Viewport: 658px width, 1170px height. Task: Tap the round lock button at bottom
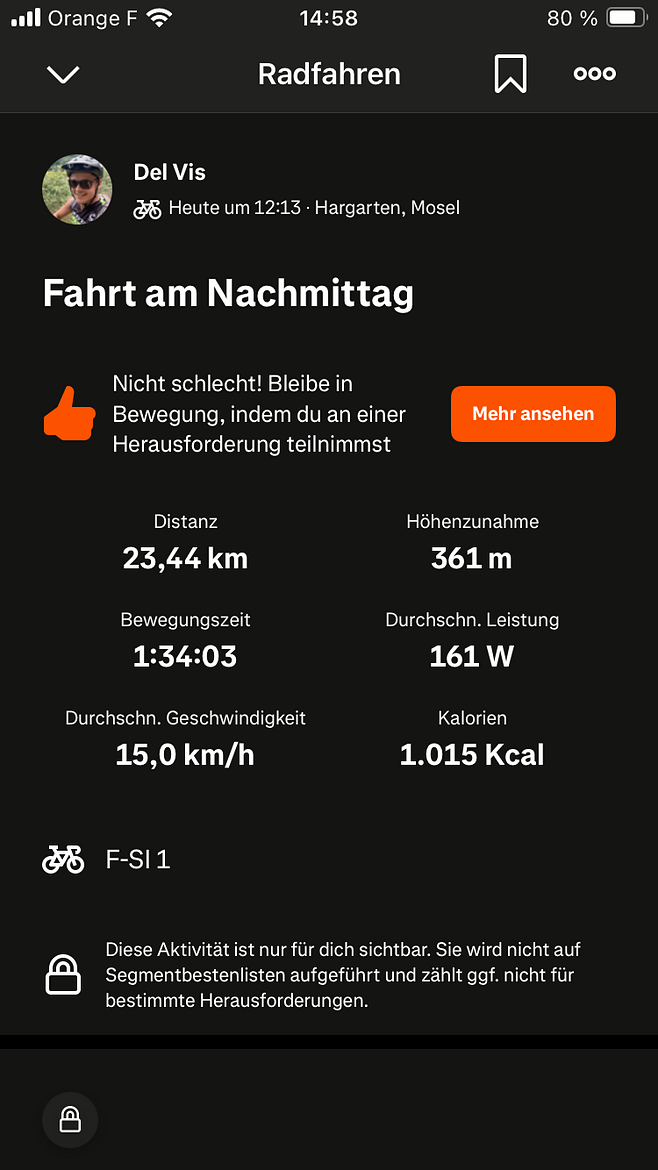[x=70, y=1119]
